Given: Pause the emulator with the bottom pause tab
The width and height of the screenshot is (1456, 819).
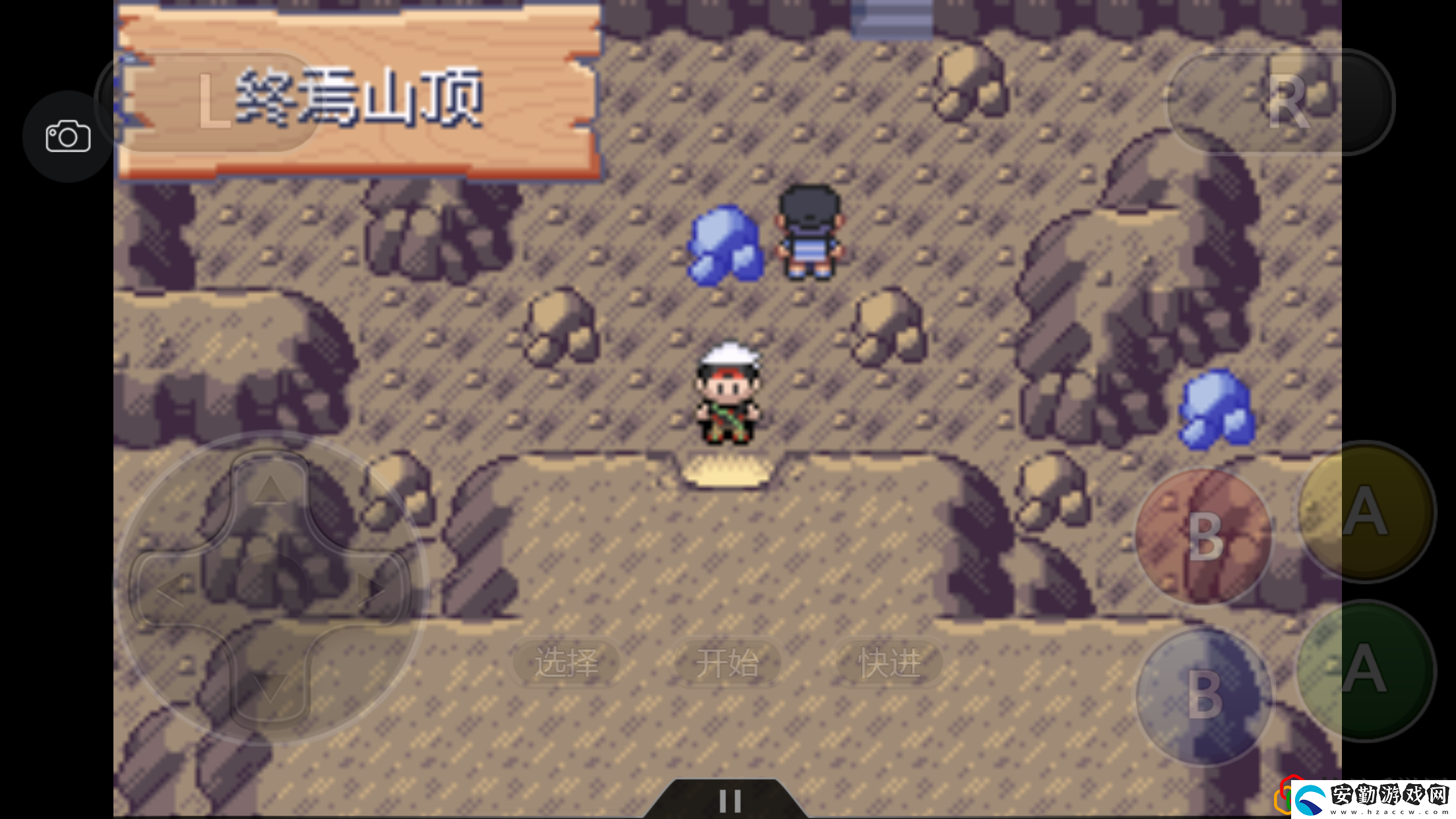Looking at the screenshot, I should point(729,801).
